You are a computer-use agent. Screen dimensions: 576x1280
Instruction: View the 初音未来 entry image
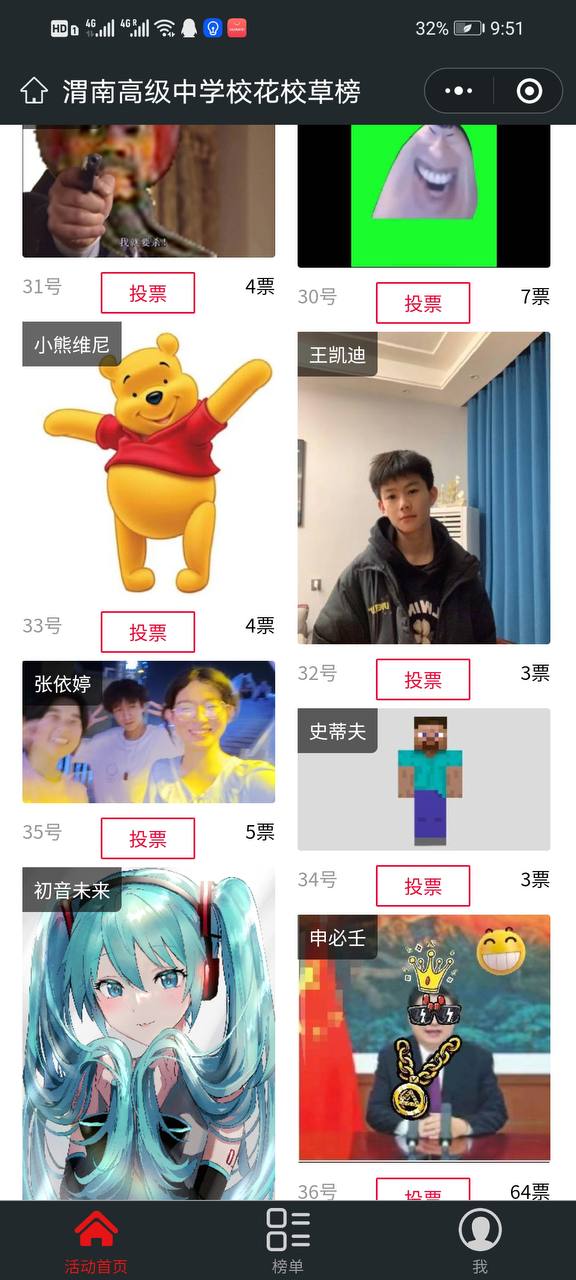pos(149,1034)
